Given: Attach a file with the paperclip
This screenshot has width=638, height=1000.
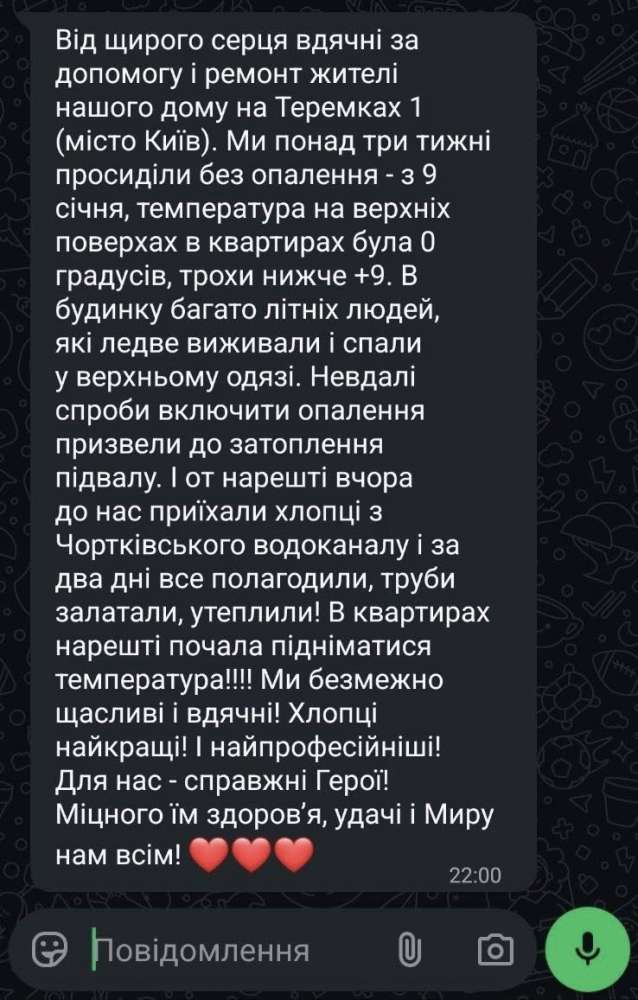Looking at the screenshot, I should (x=408, y=949).
